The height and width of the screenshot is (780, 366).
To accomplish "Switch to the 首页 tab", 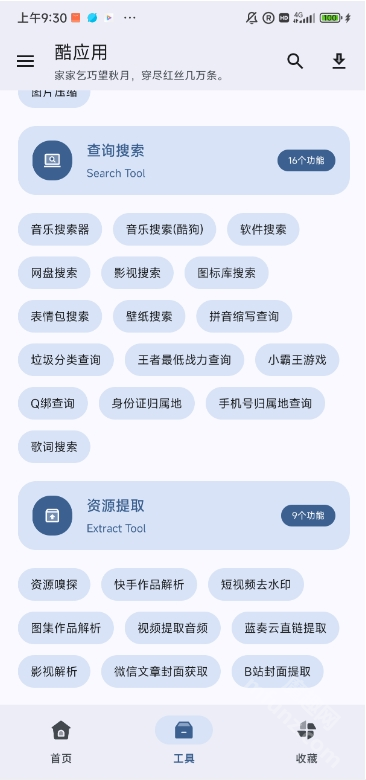I will pyautogui.click(x=61, y=741).
